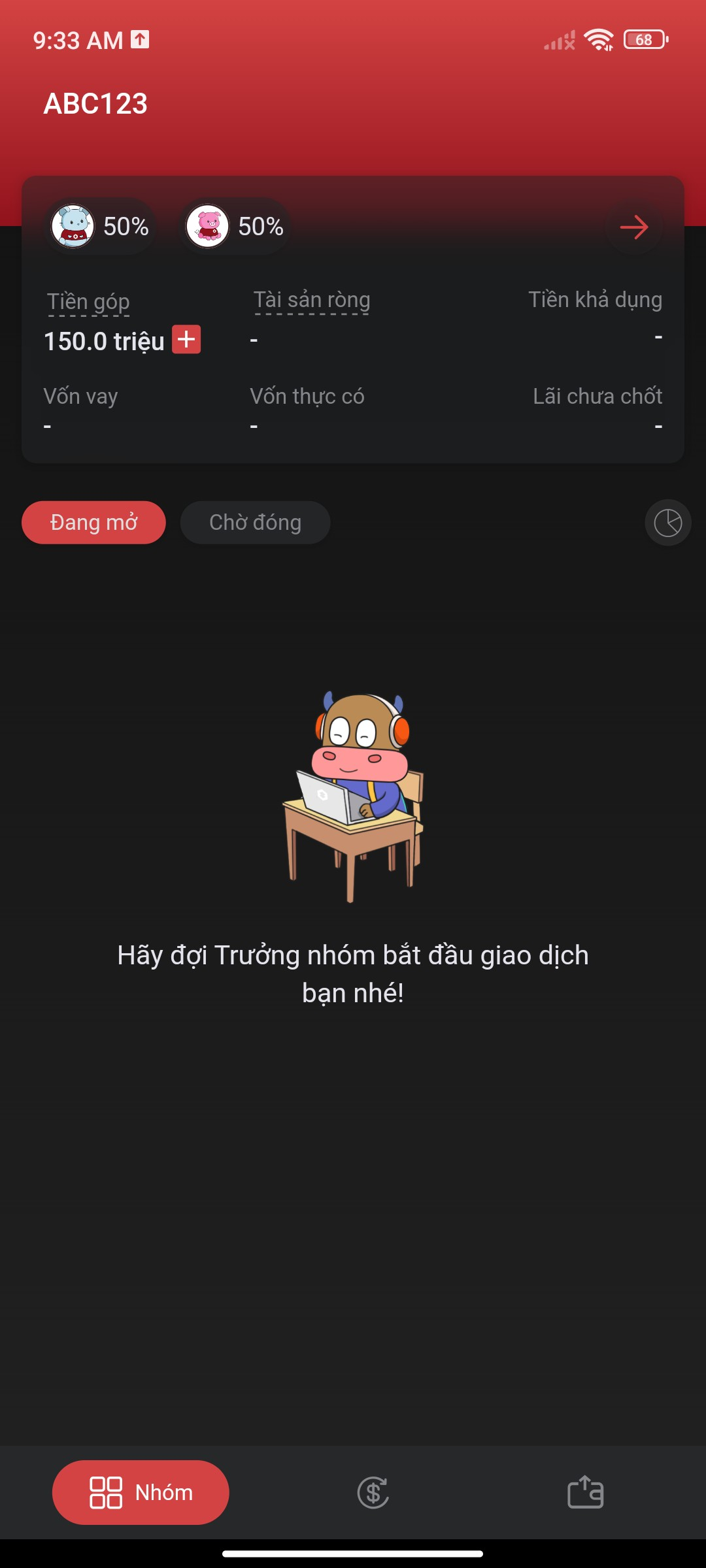Show explanation for Tài sản ròng
This screenshot has height=1568, width=706.
click(312, 300)
